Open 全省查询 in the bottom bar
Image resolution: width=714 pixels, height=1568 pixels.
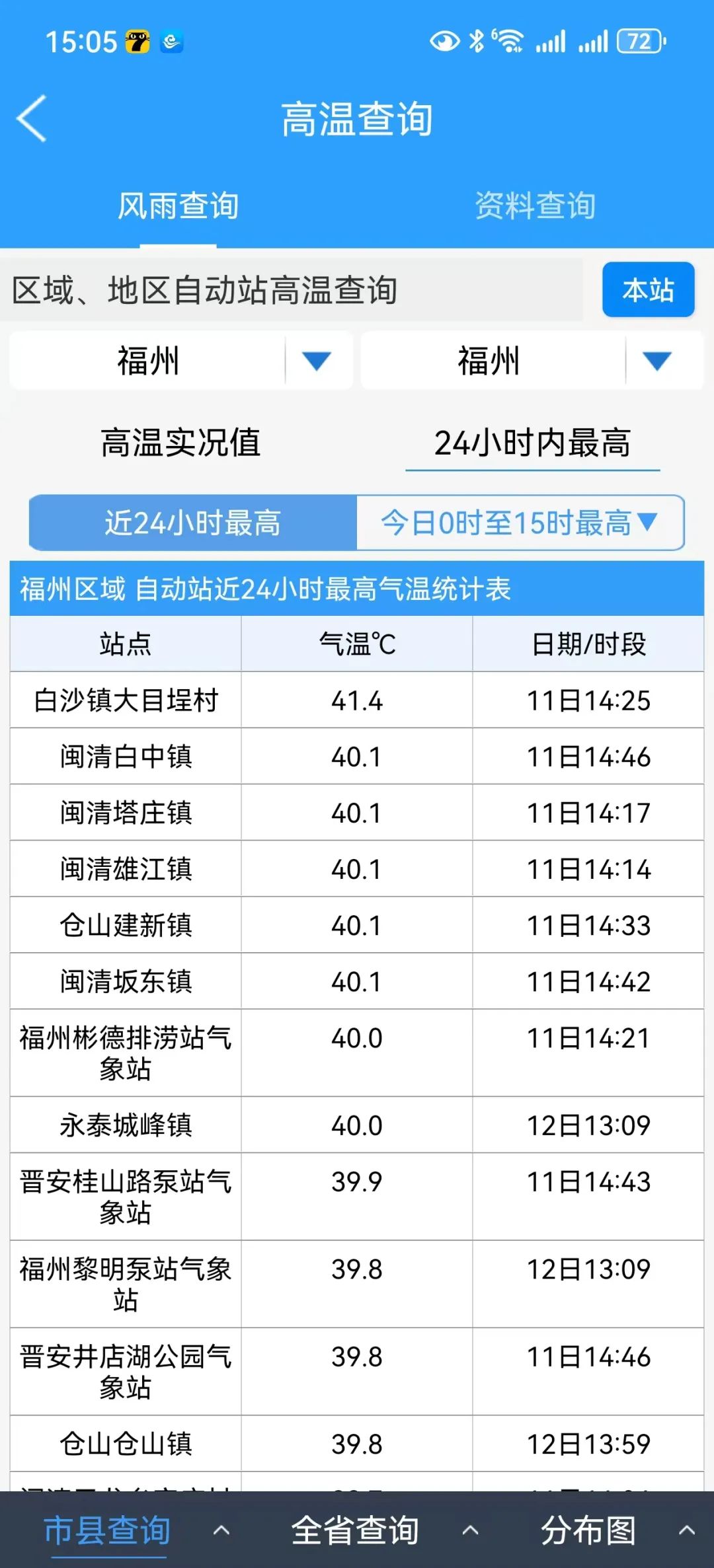[355, 1530]
